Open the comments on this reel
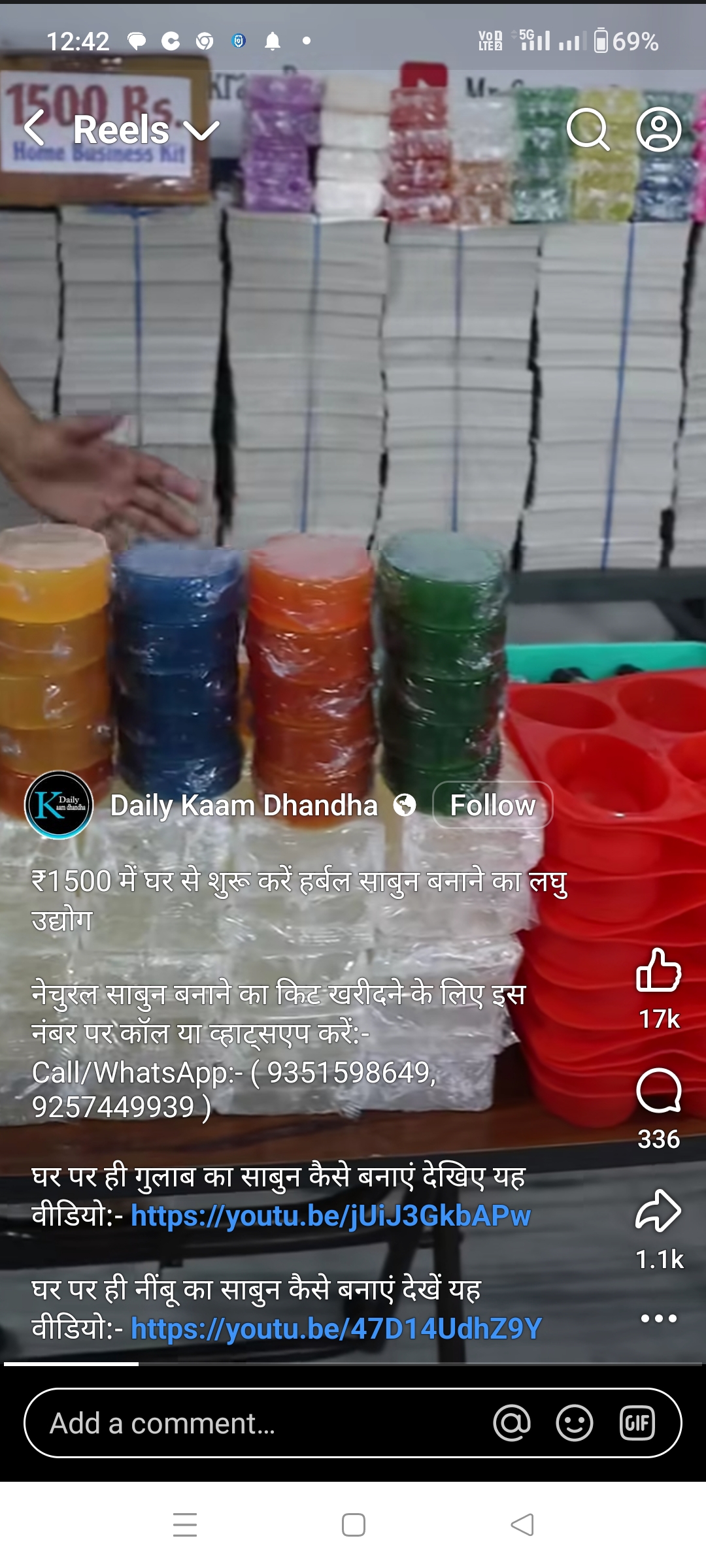 [658, 1091]
